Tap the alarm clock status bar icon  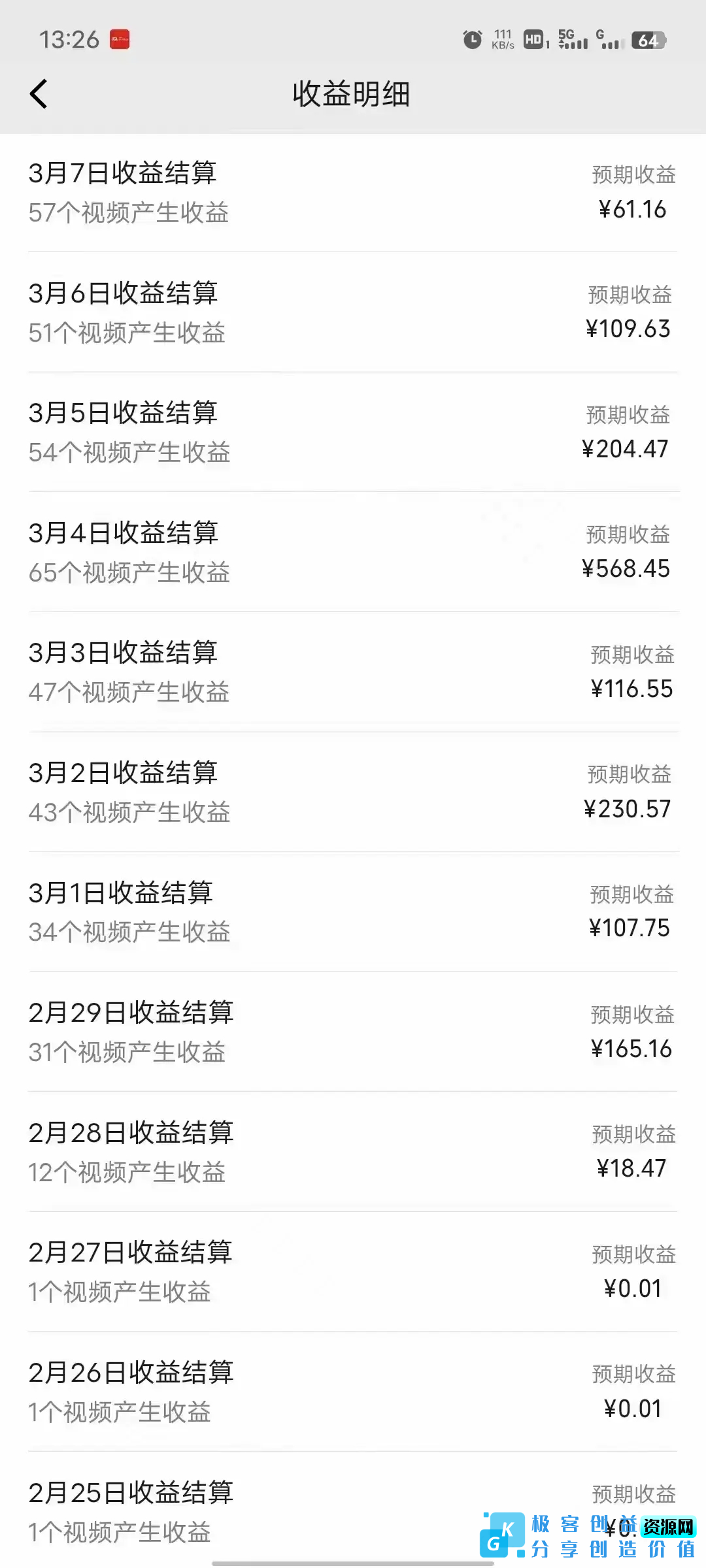tap(472, 39)
